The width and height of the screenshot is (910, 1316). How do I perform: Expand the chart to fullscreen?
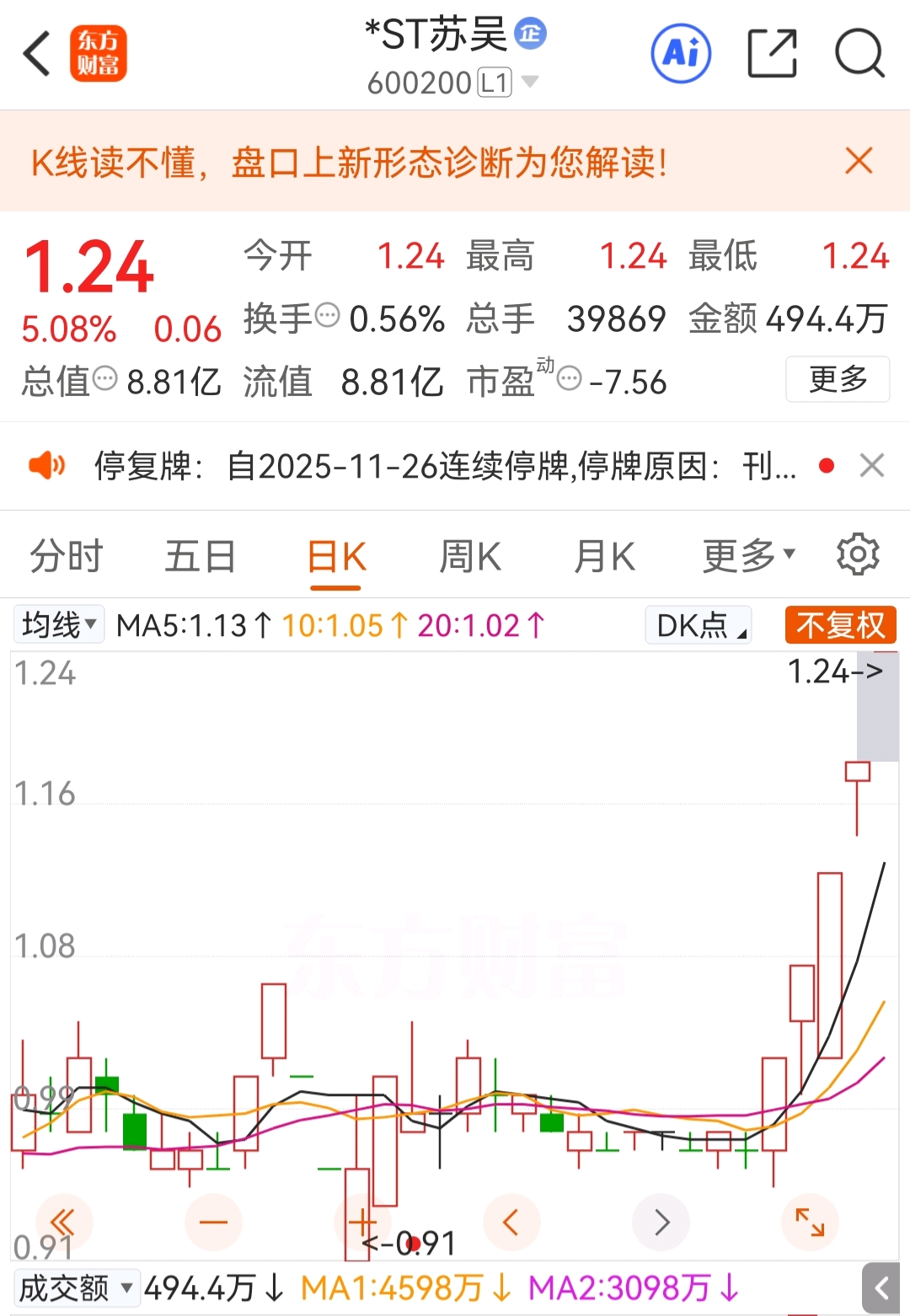pyautogui.click(x=810, y=1222)
